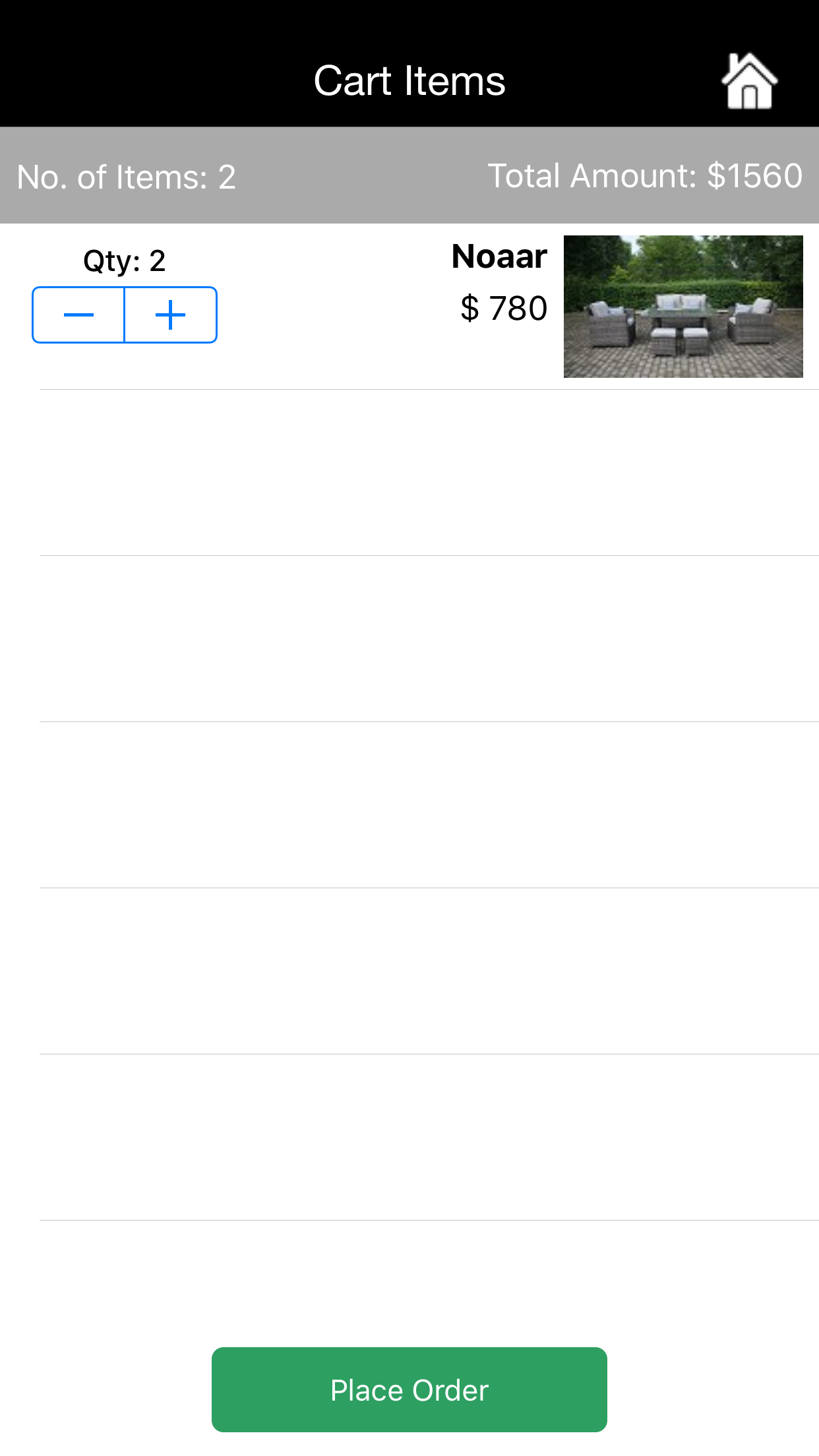Viewport: 819px width, 1456px height.
Task: Go to the home screen icon
Action: [x=749, y=81]
